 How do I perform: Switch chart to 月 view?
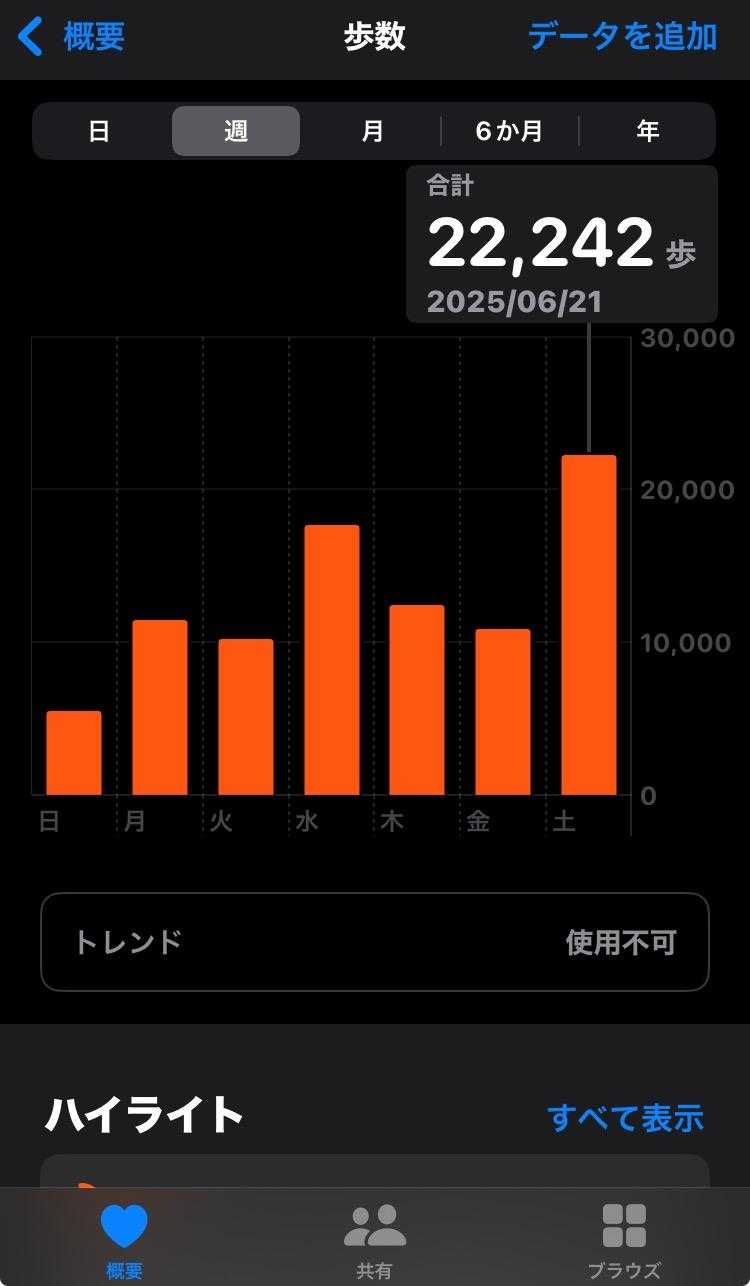pos(372,131)
